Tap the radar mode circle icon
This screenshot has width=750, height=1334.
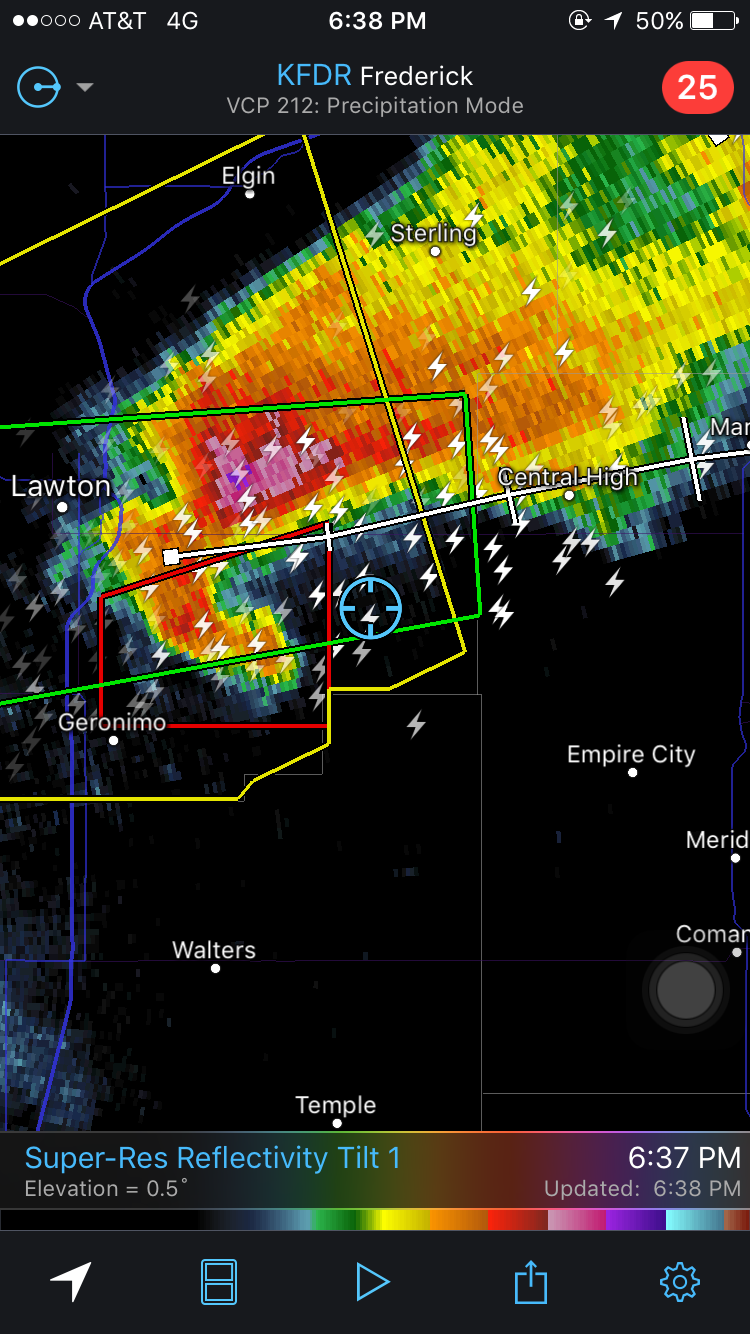(40, 88)
